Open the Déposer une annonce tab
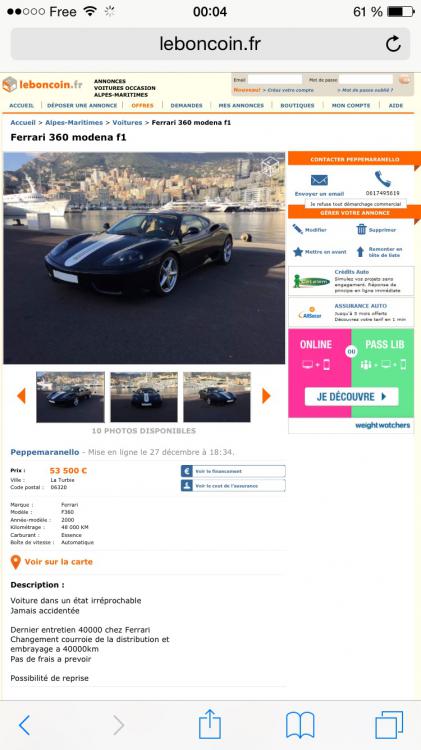The image size is (421, 750). pyautogui.click(x=82, y=105)
